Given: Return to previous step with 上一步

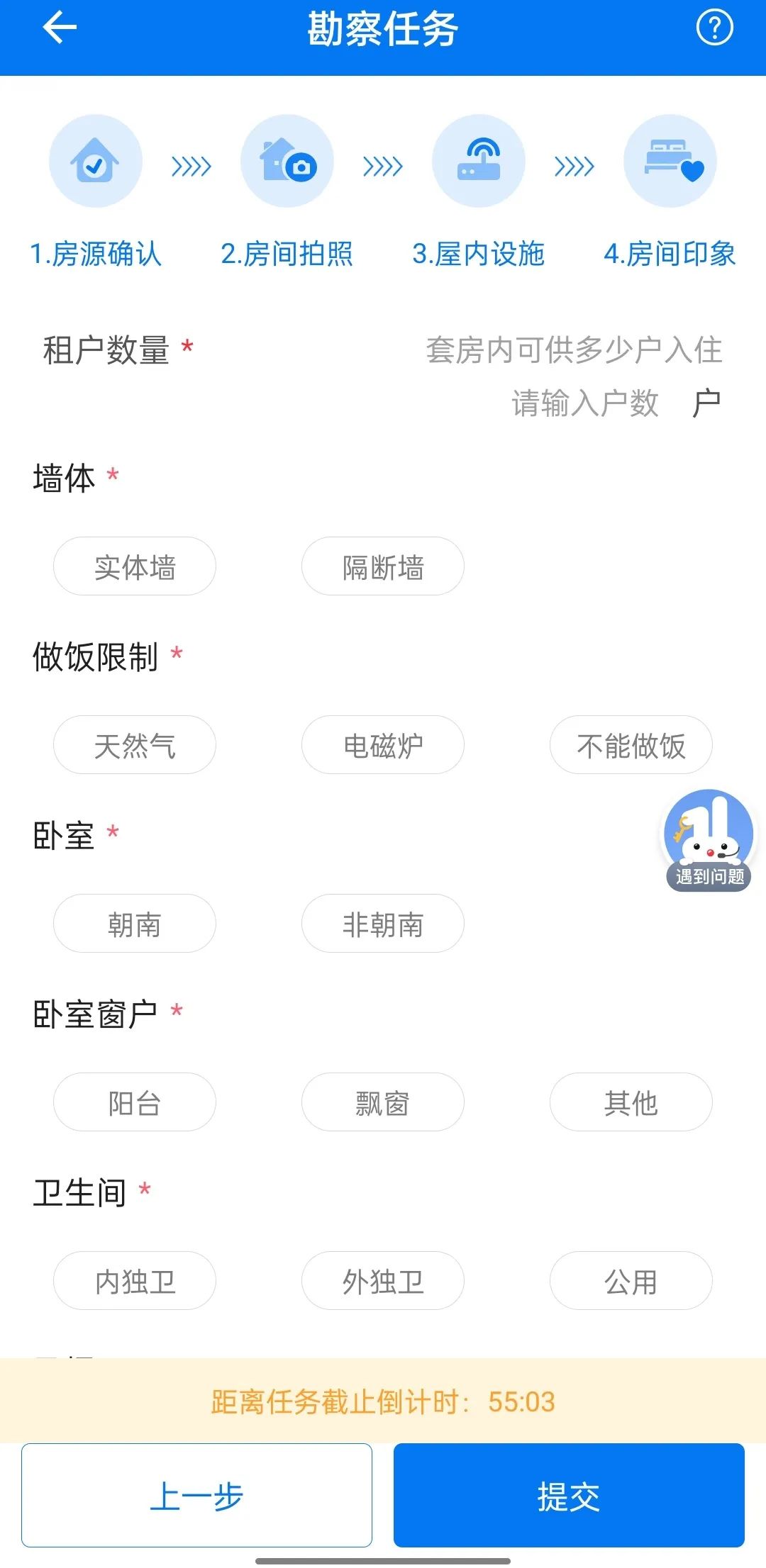Looking at the screenshot, I should (x=196, y=1496).
